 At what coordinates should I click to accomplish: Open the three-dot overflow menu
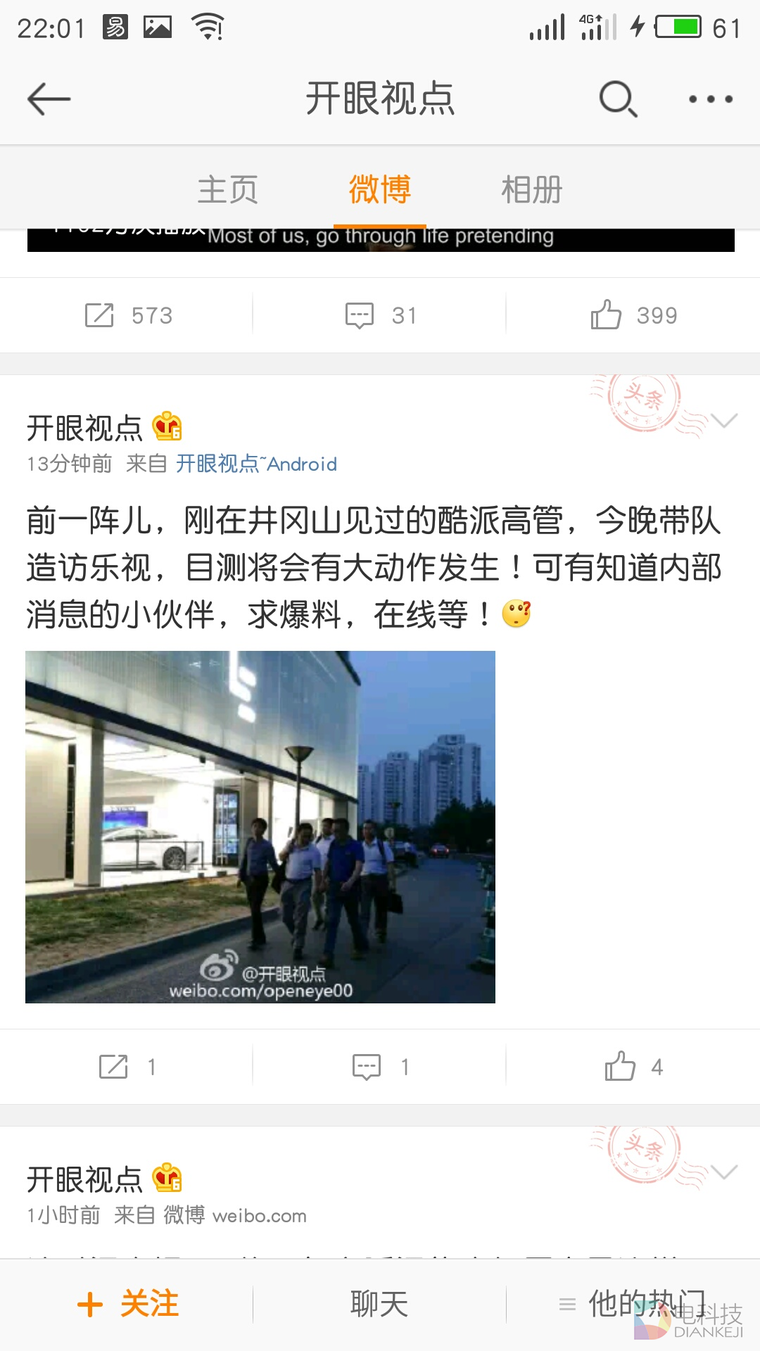pos(711,99)
